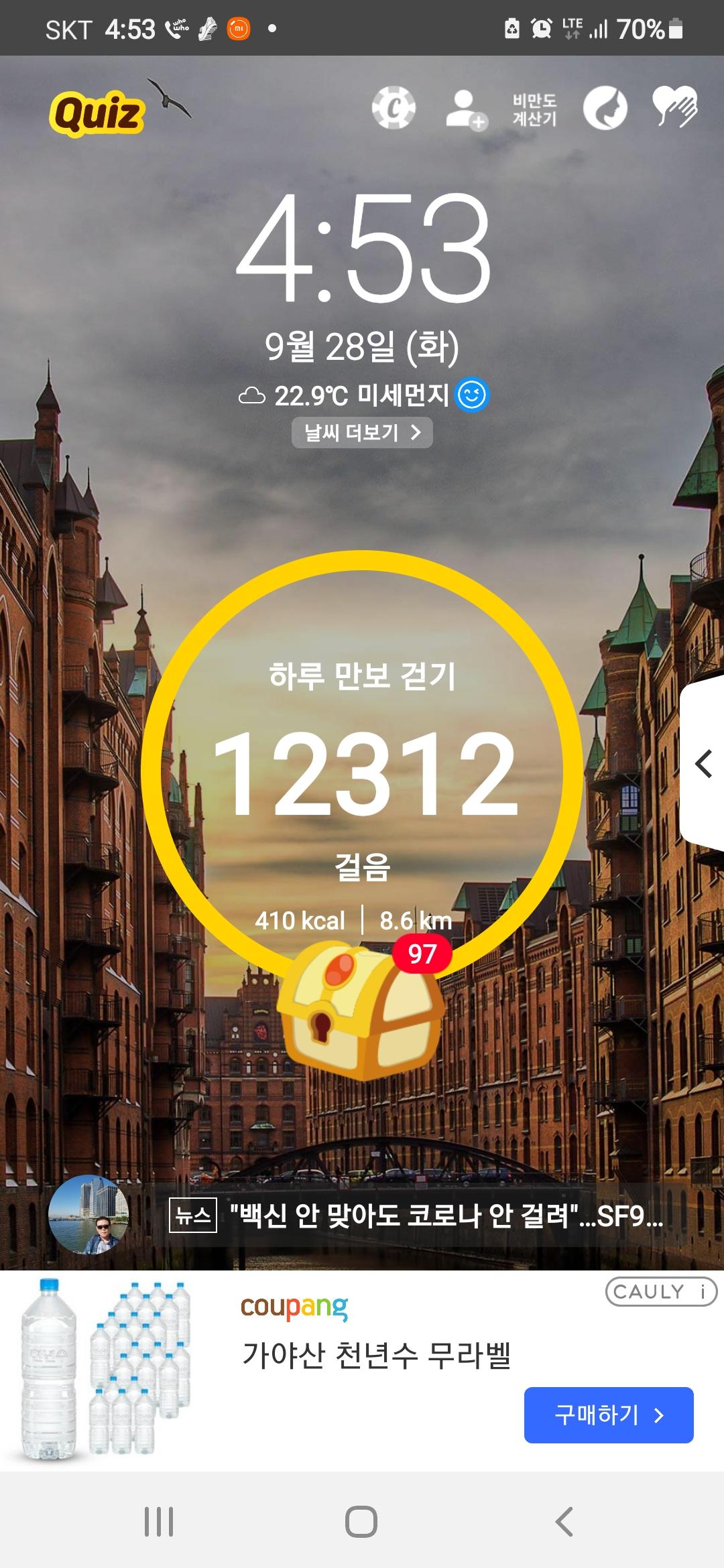The width and height of the screenshot is (724, 1568).
Task: Open the news headline about 백신
Action: [446, 1215]
